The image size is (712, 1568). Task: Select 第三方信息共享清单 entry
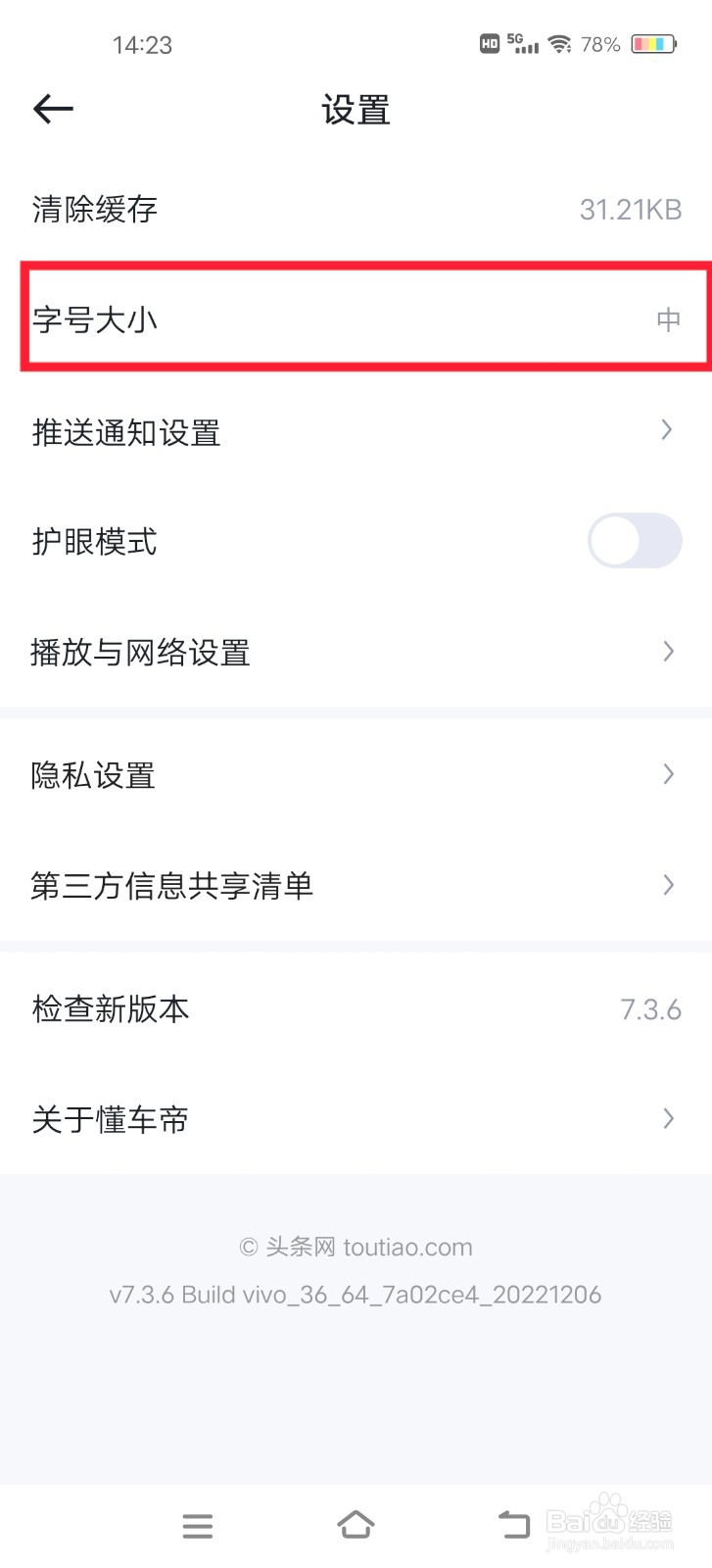pos(356,886)
